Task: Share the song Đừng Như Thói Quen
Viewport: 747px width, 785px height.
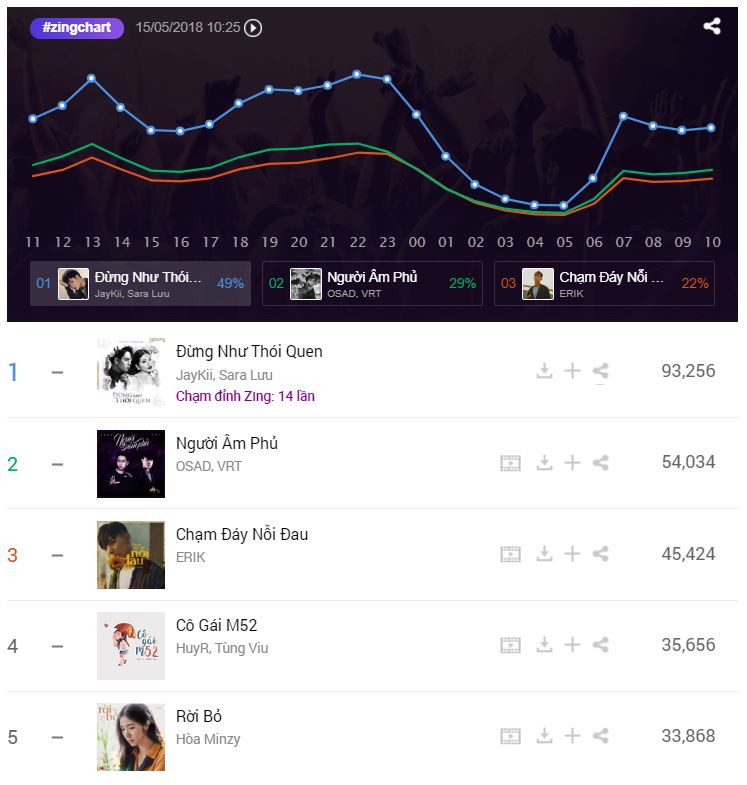Action: (x=600, y=371)
